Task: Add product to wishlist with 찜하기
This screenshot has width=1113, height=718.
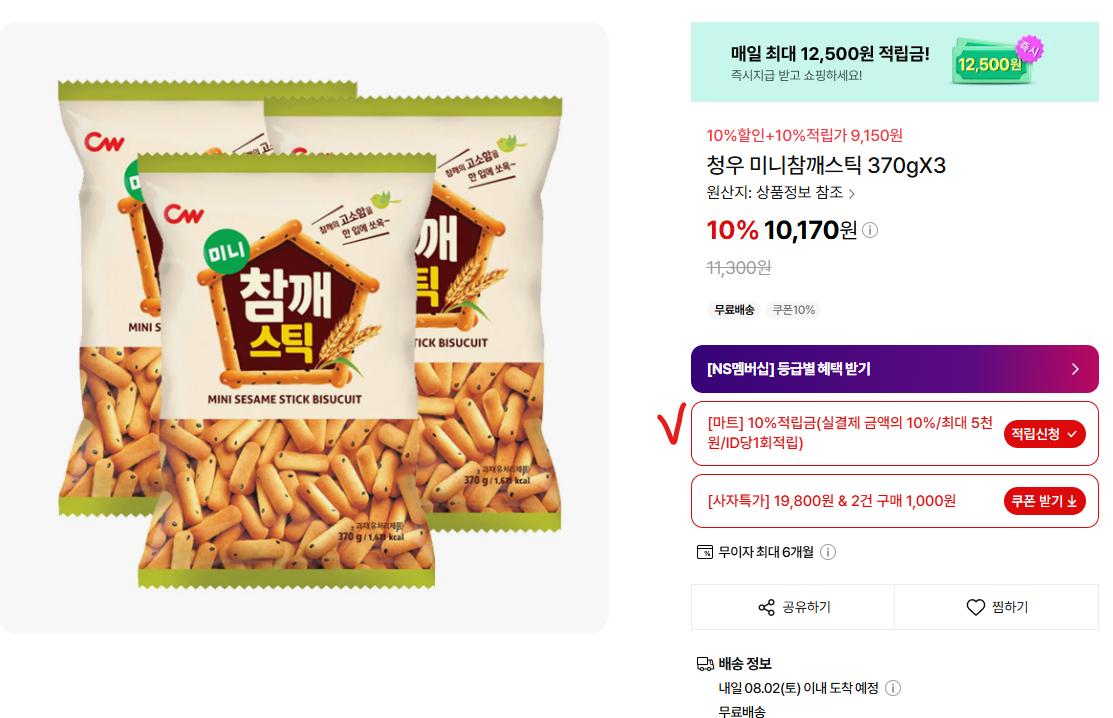Action: click(996, 607)
